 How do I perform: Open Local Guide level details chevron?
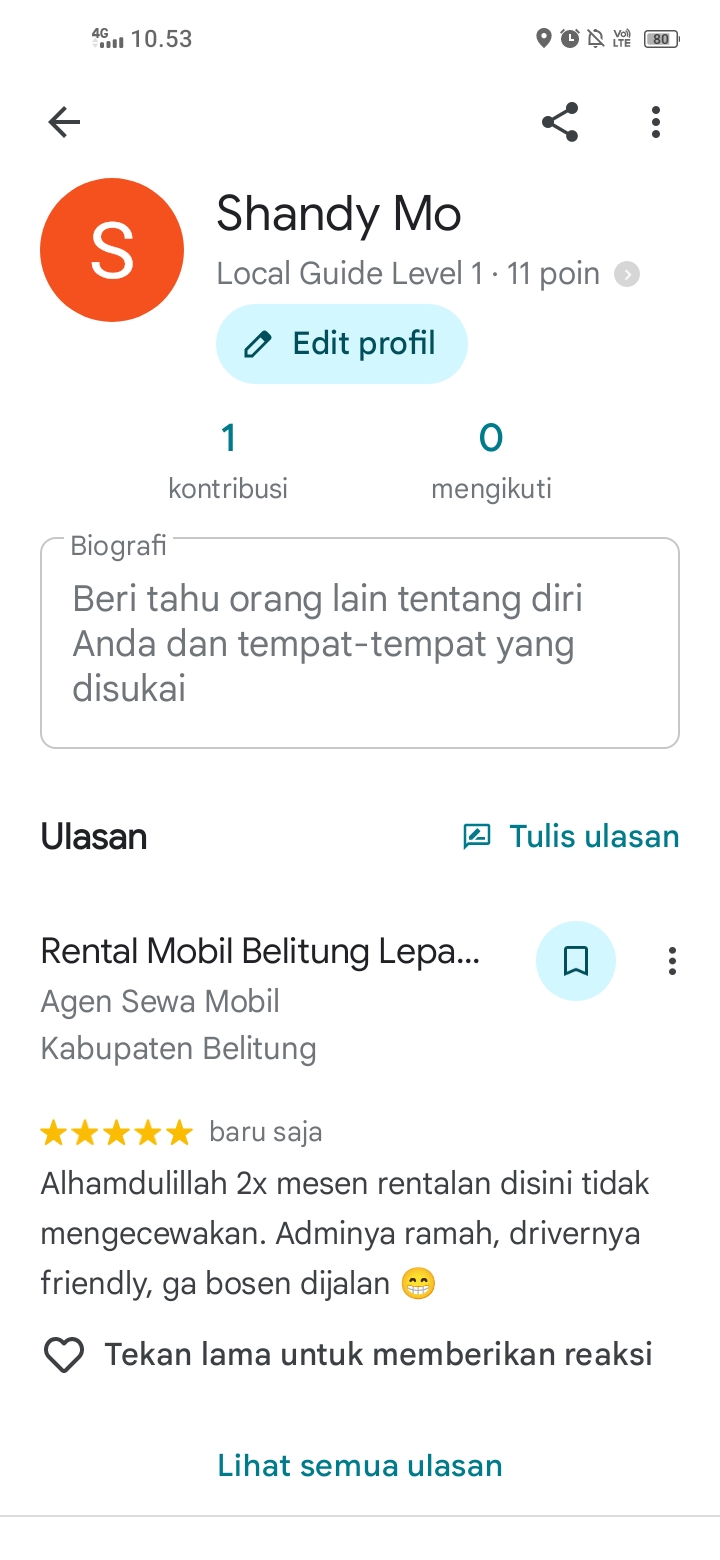pyautogui.click(x=627, y=274)
